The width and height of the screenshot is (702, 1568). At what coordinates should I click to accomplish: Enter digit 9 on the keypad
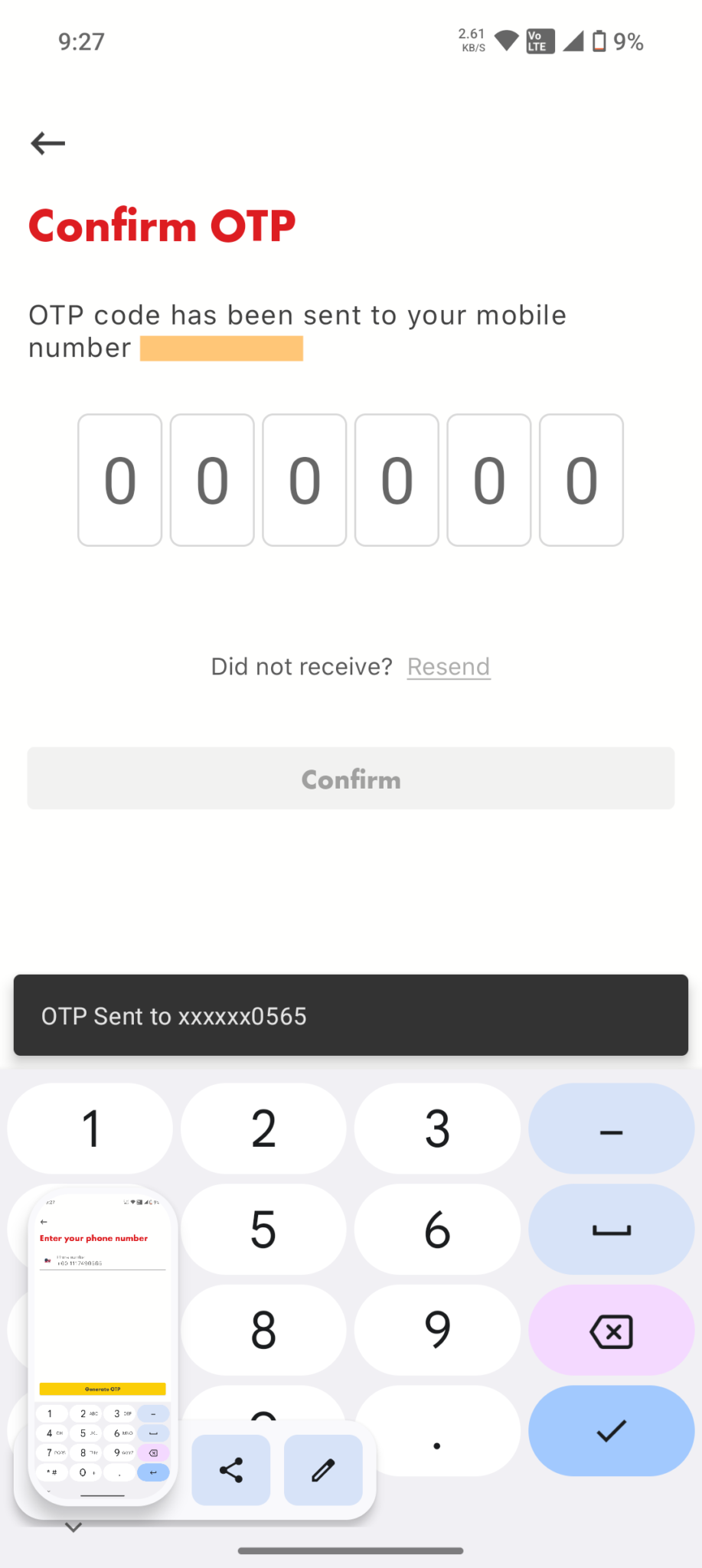tap(437, 1331)
